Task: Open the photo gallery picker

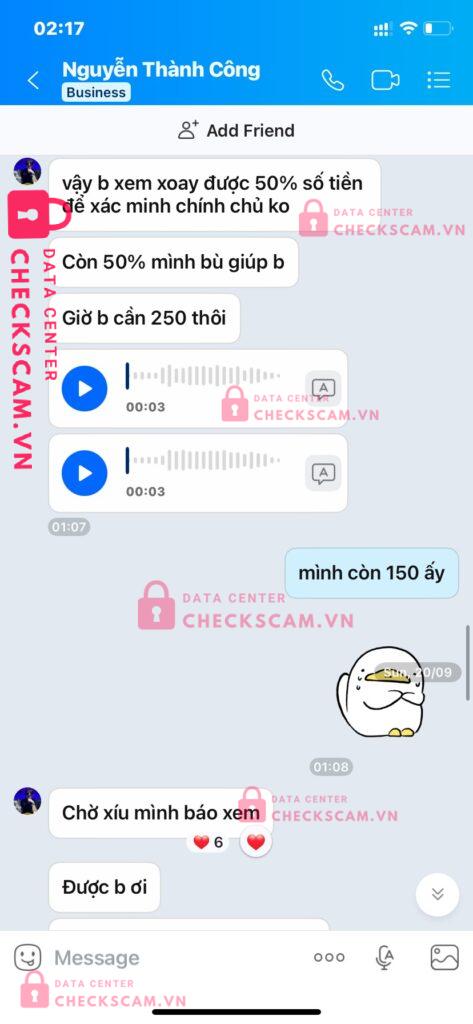Action: pos(444,957)
